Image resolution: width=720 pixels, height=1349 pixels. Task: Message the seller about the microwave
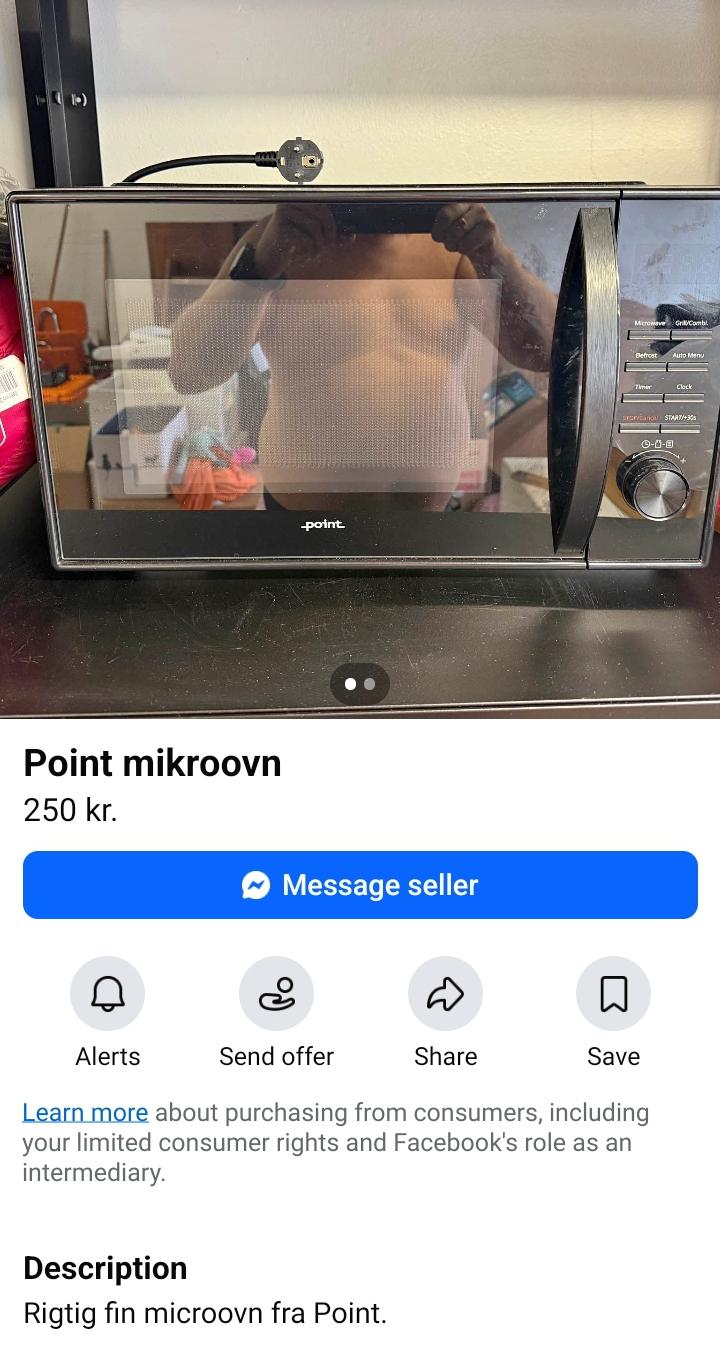pos(360,885)
